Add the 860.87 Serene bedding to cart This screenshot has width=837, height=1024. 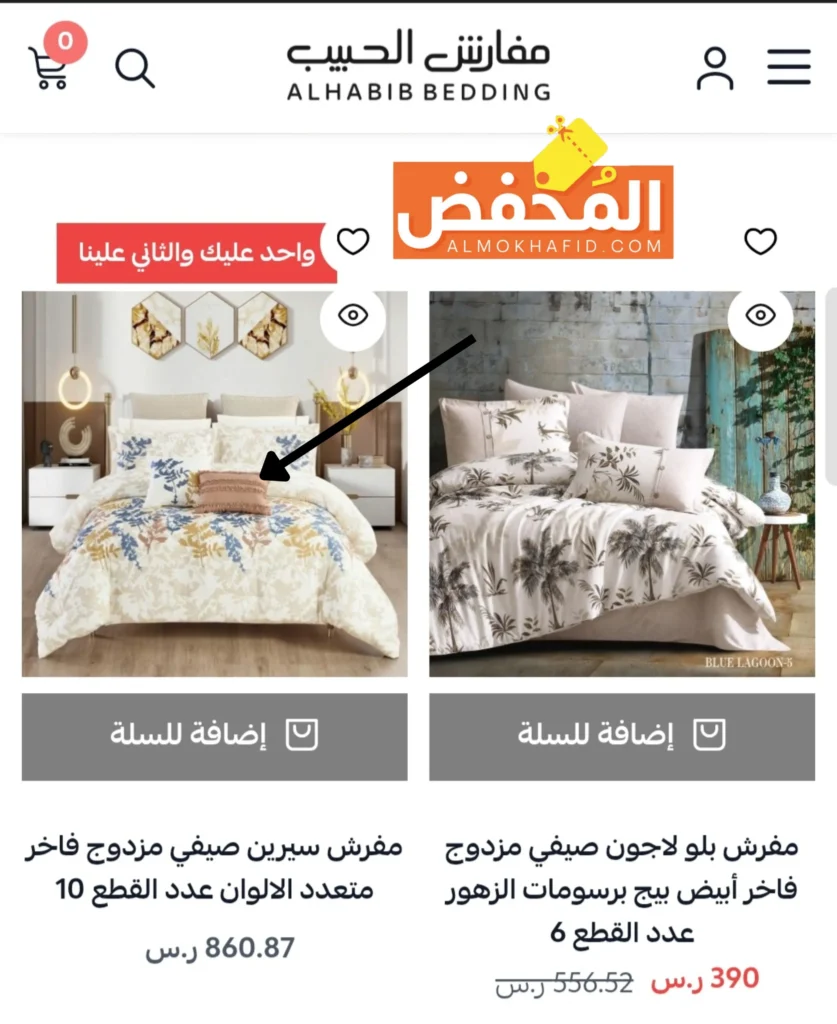pos(214,737)
